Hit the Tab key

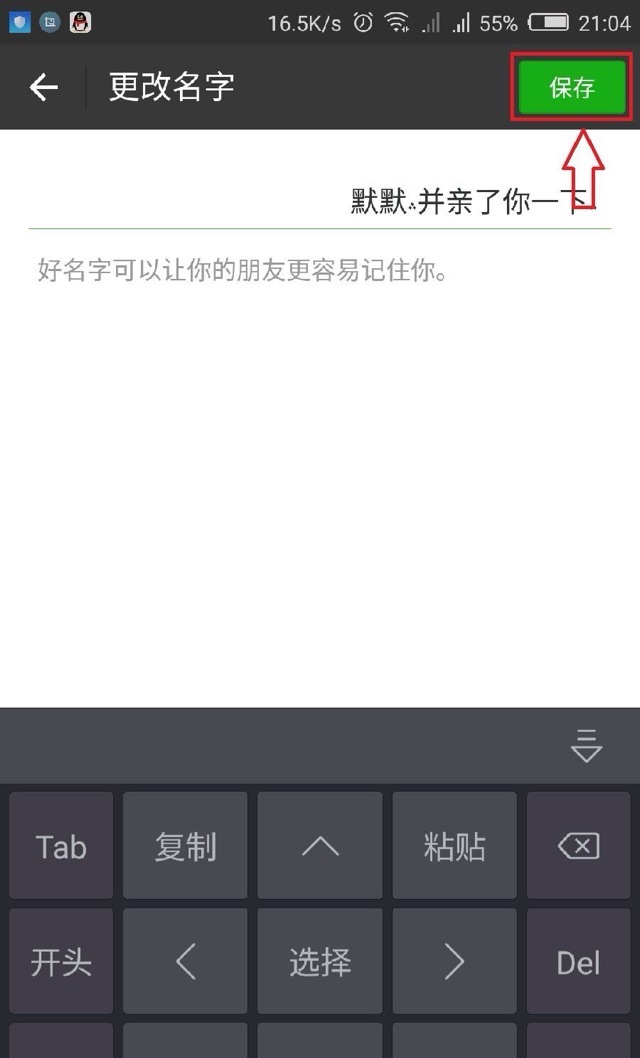point(61,847)
